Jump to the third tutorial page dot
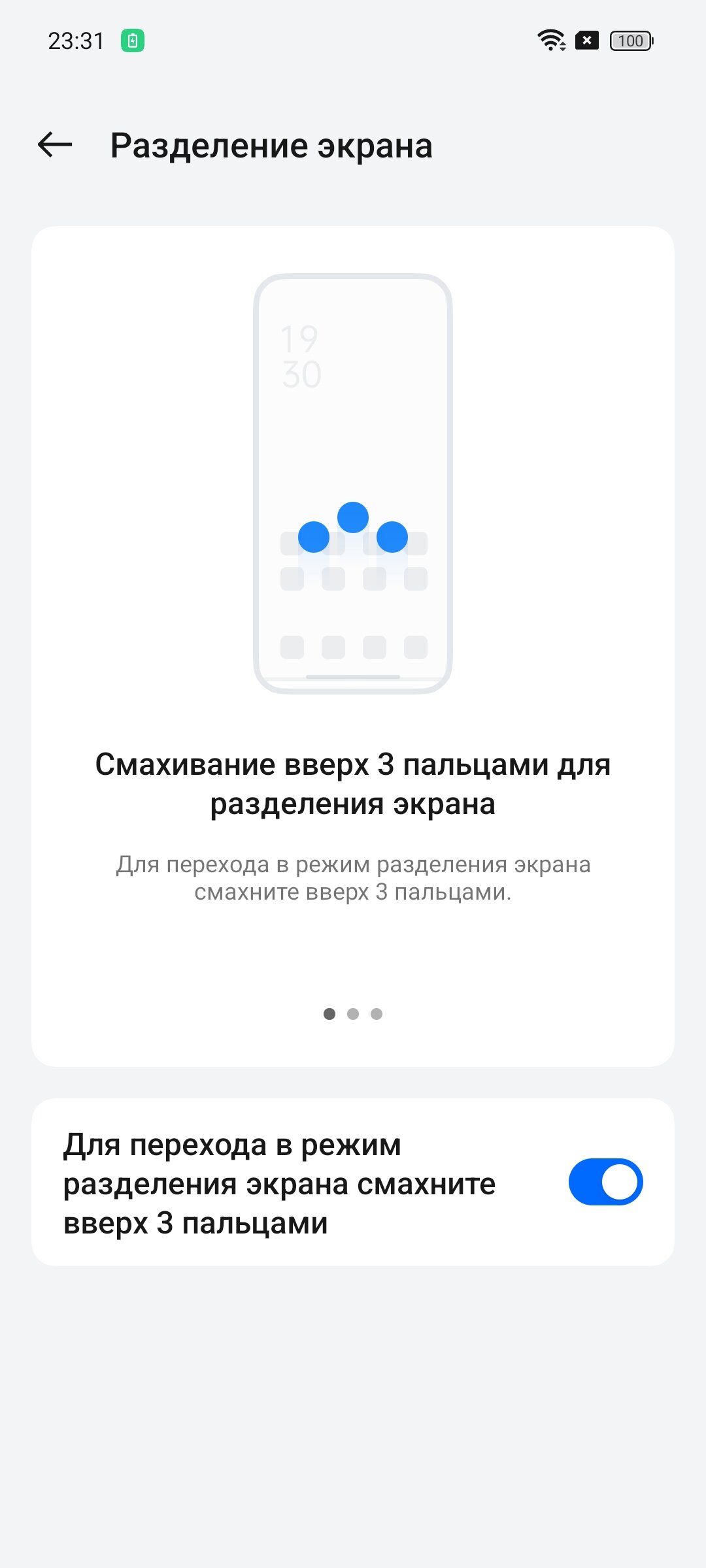This screenshot has height=1568, width=706. [377, 1014]
